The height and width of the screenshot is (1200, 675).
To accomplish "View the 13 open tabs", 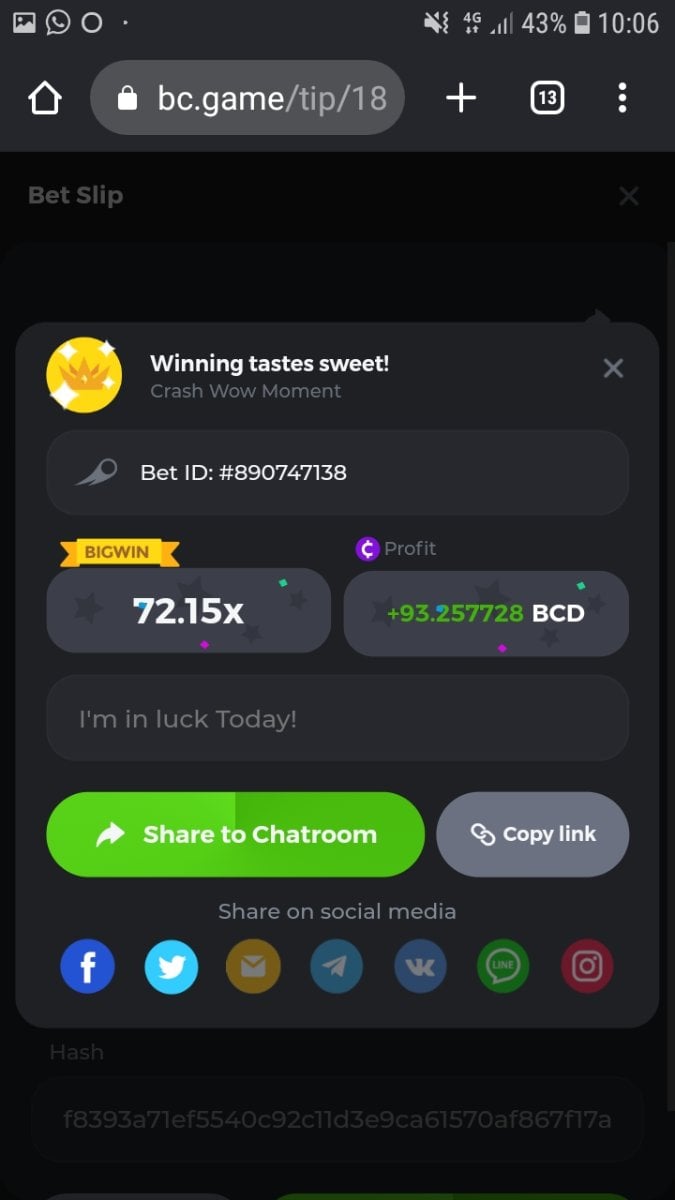I will tap(547, 98).
